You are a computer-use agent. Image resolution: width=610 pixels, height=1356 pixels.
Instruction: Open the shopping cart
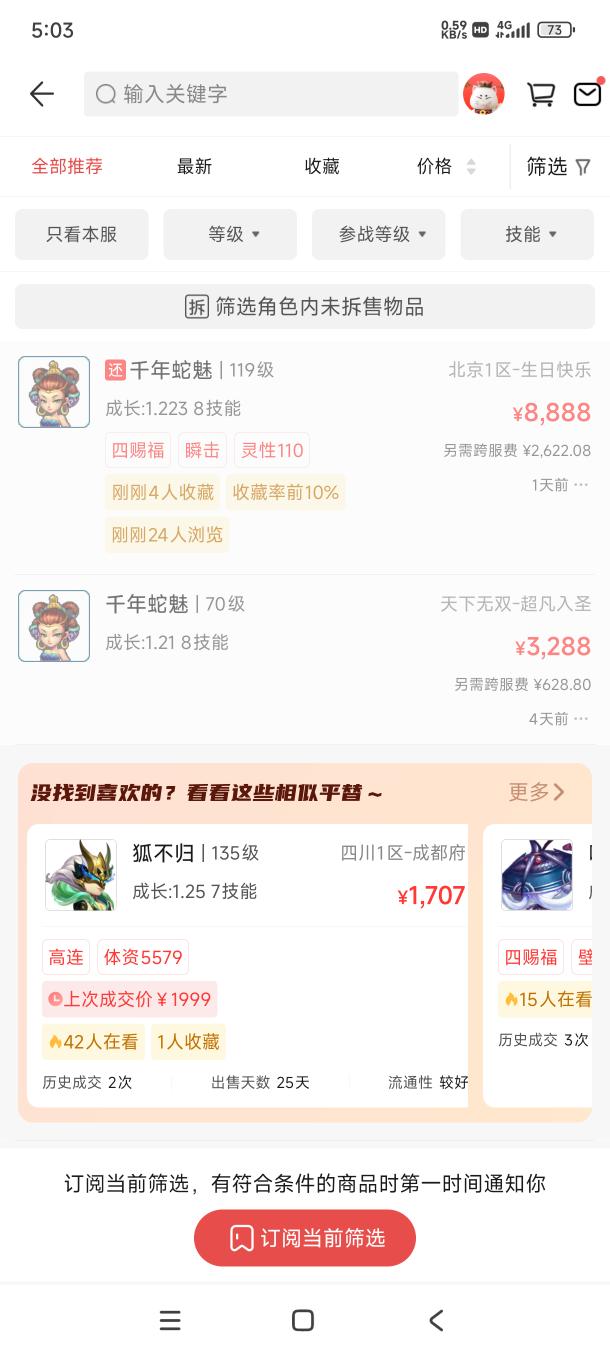coord(541,94)
